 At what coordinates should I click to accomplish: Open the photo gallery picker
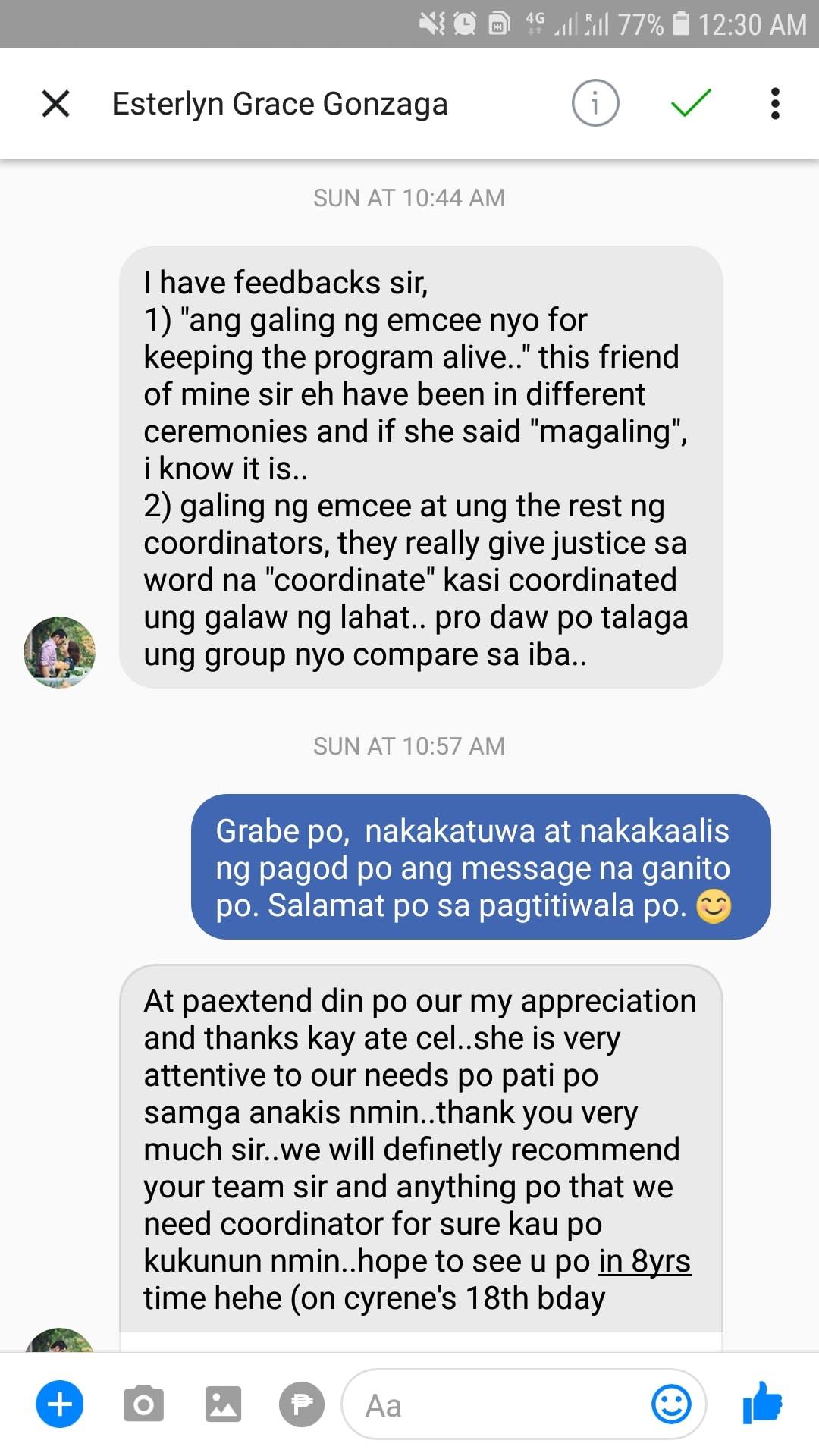pyautogui.click(x=223, y=1404)
